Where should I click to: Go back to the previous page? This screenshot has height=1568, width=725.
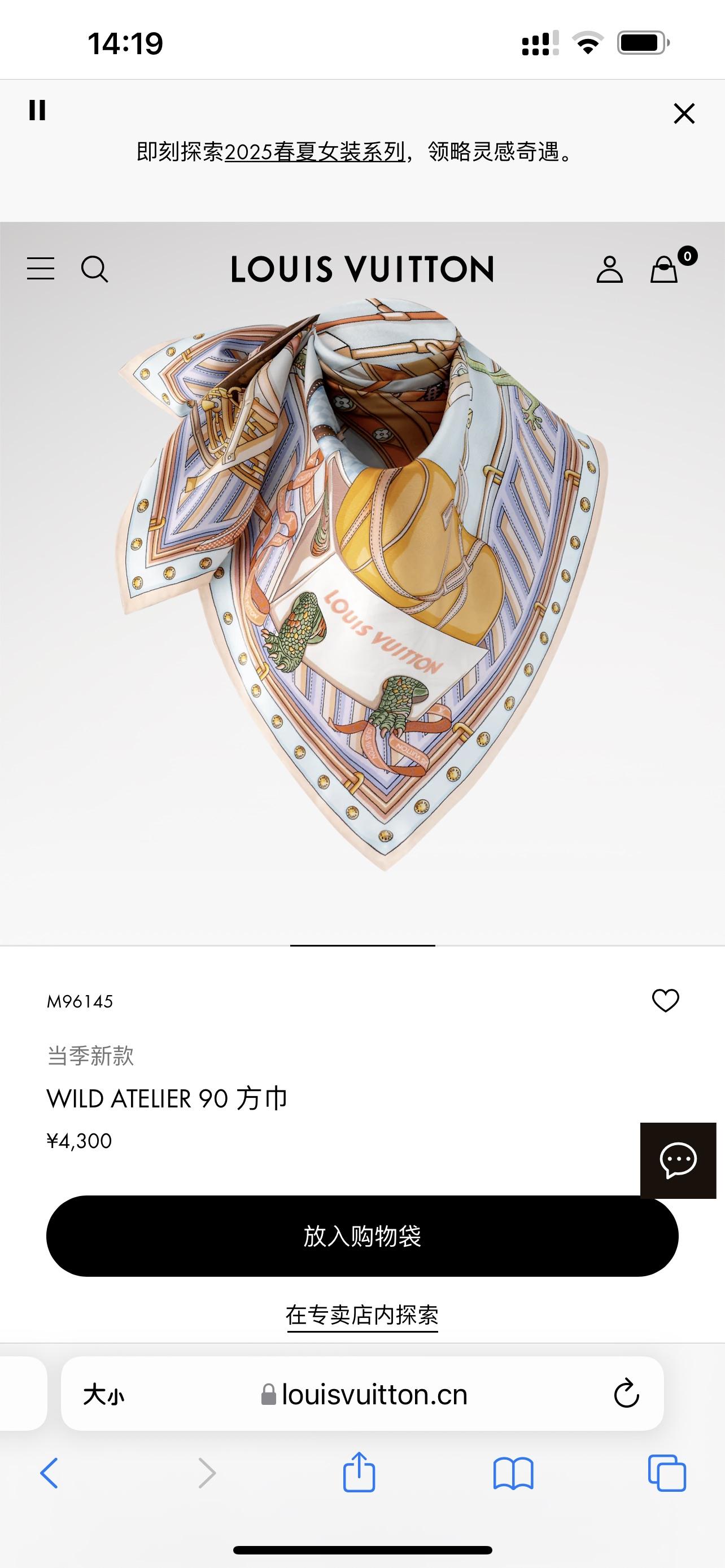(x=49, y=1473)
